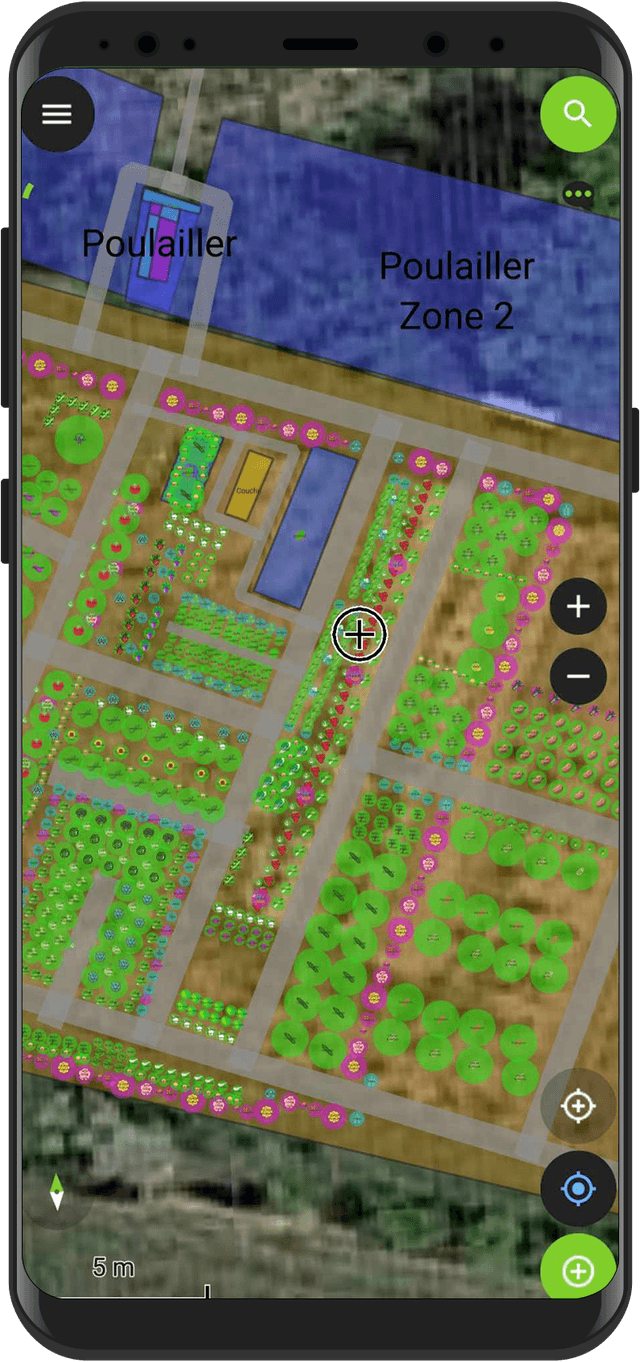Reset map orientation via compass

[x=57, y=1192]
